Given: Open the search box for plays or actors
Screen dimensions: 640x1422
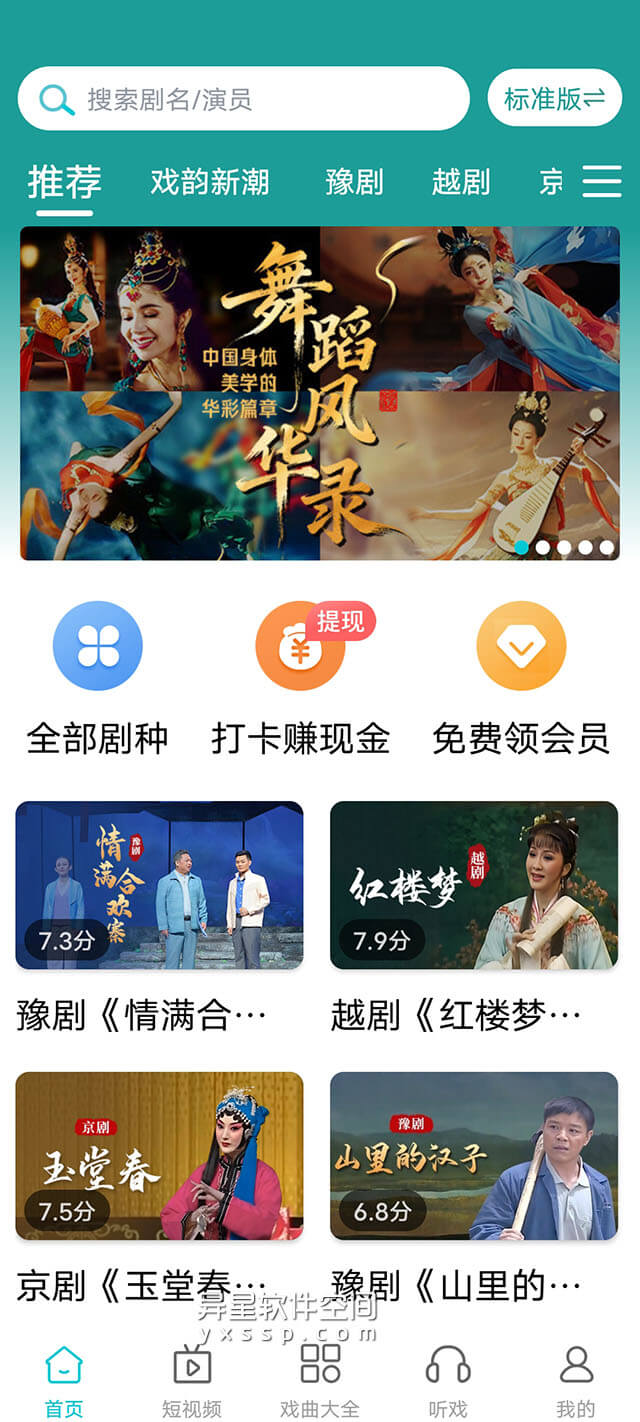Looking at the screenshot, I should point(243,99).
